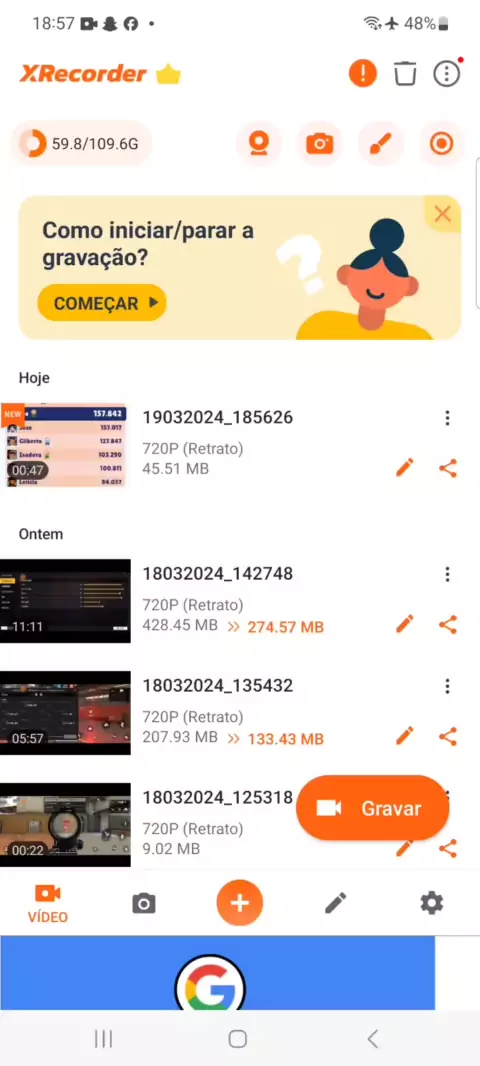The image size is (480, 1066).
Task: Edit video 19032024_185626
Action: pos(405,468)
